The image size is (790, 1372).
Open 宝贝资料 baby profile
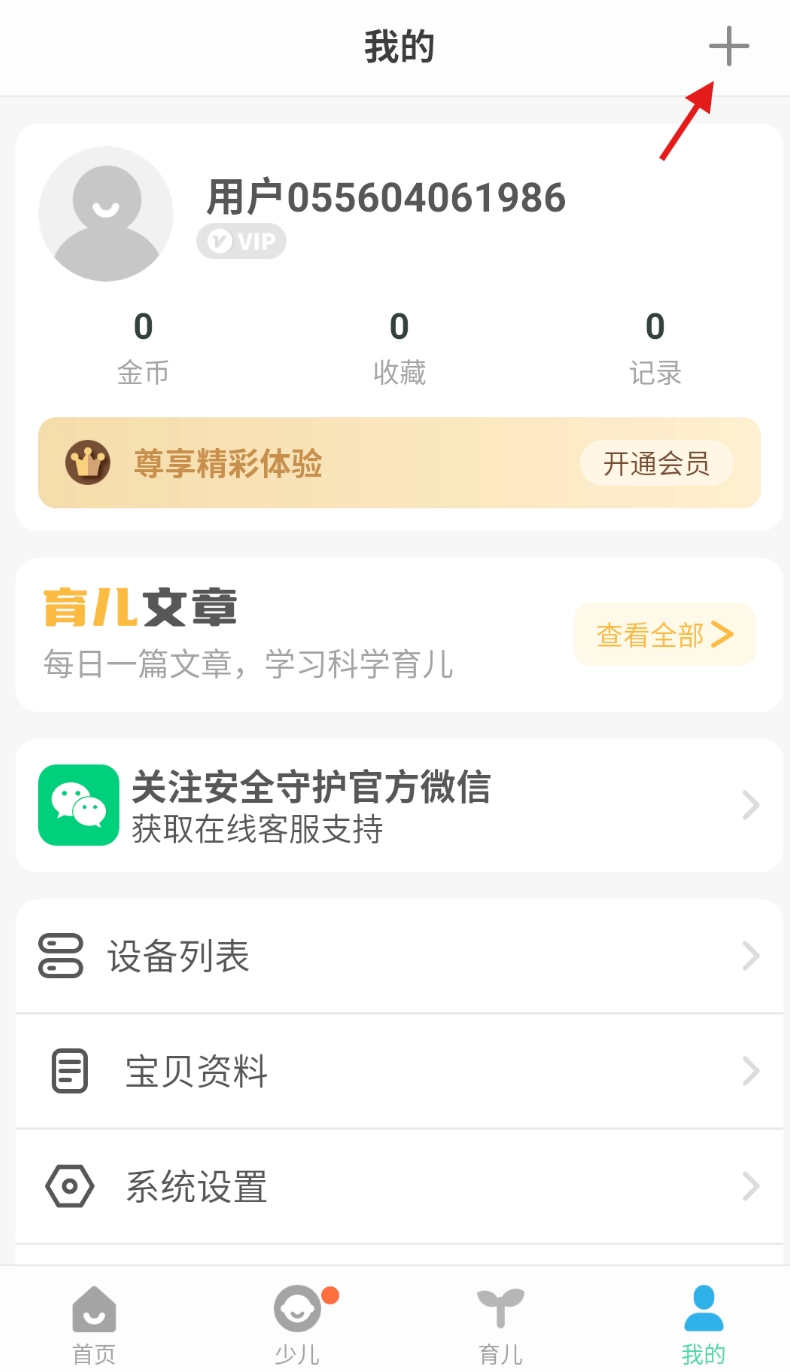click(x=399, y=1072)
